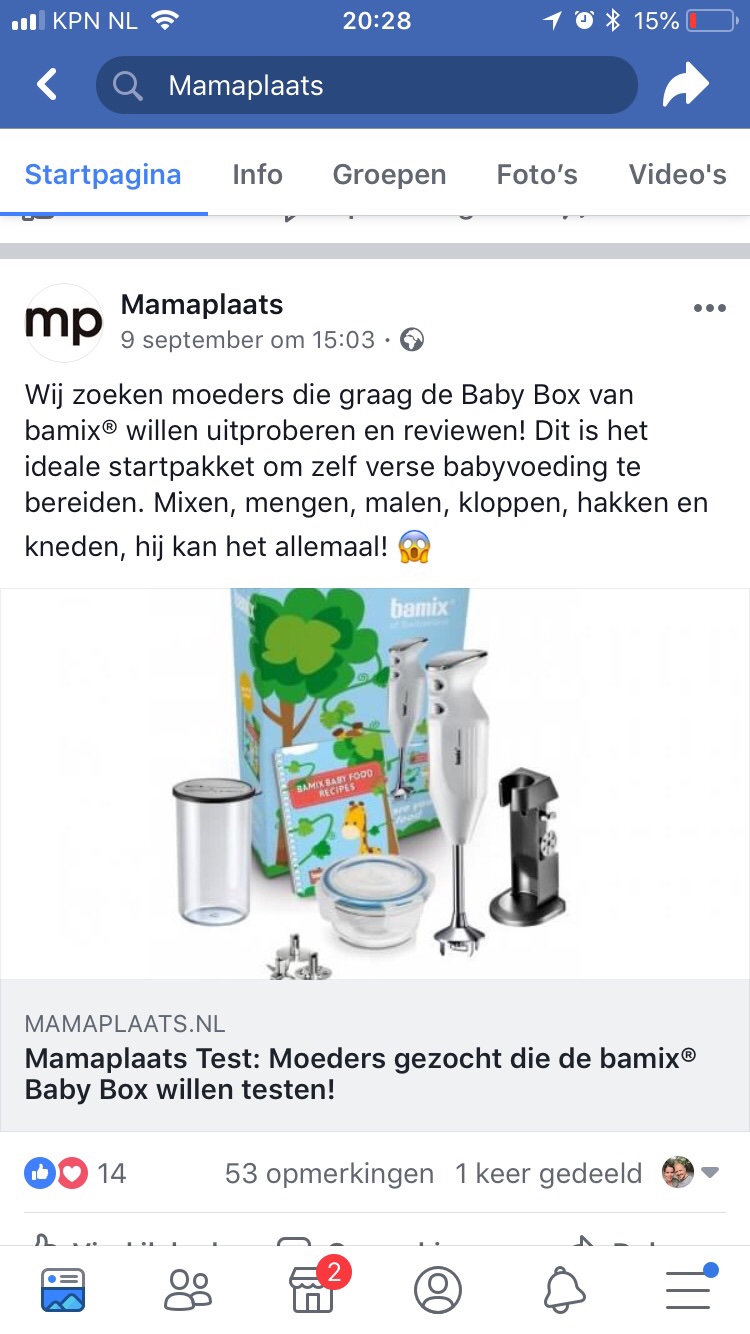Select the Foto's tab
Viewport: 750px width, 1334px height.
click(x=537, y=174)
